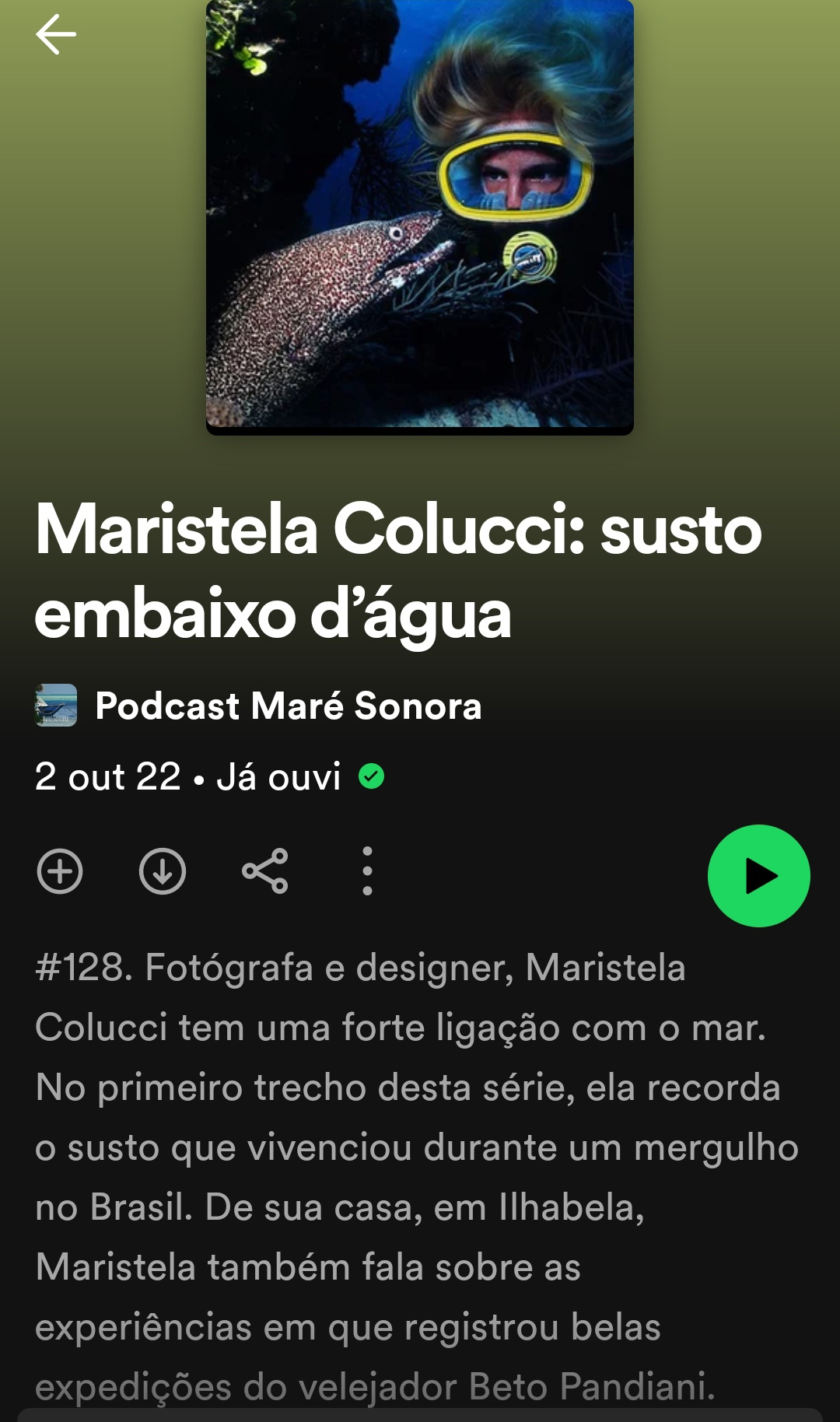The height and width of the screenshot is (1422, 840).
Task: Share this podcast episode
Action: click(265, 871)
